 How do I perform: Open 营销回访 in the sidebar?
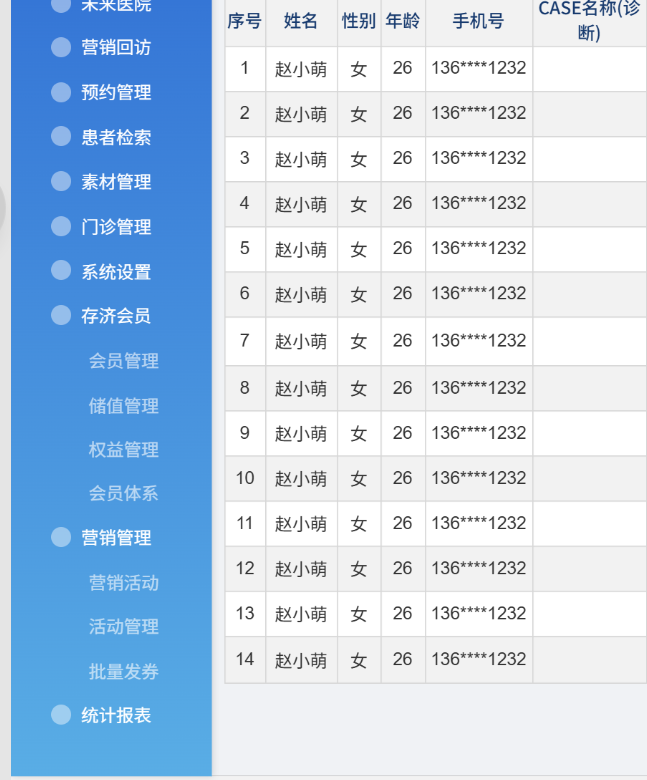[x=115, y=47]
